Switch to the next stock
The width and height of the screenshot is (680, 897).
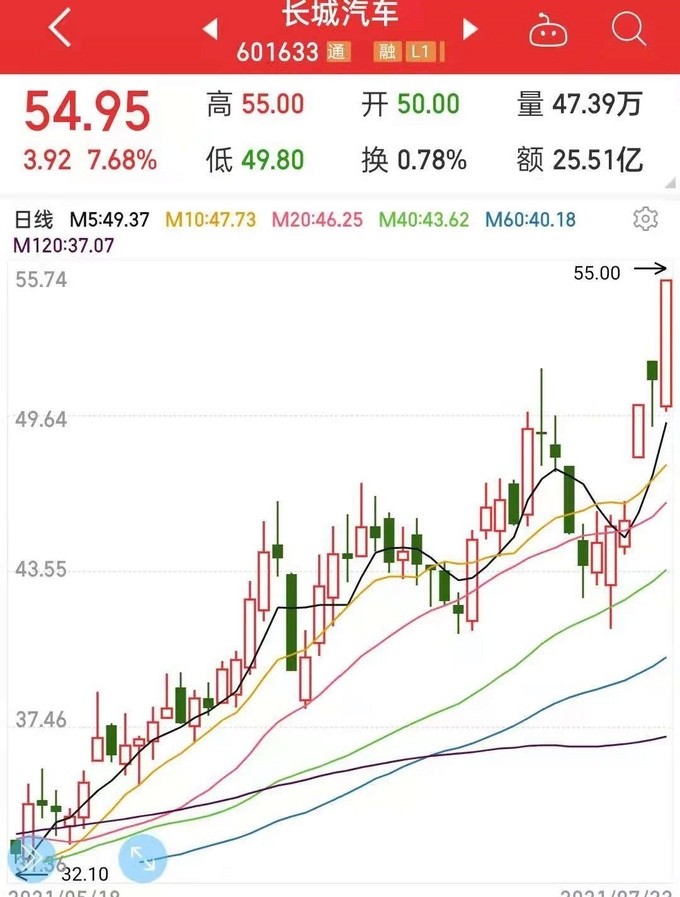point(470,30)
